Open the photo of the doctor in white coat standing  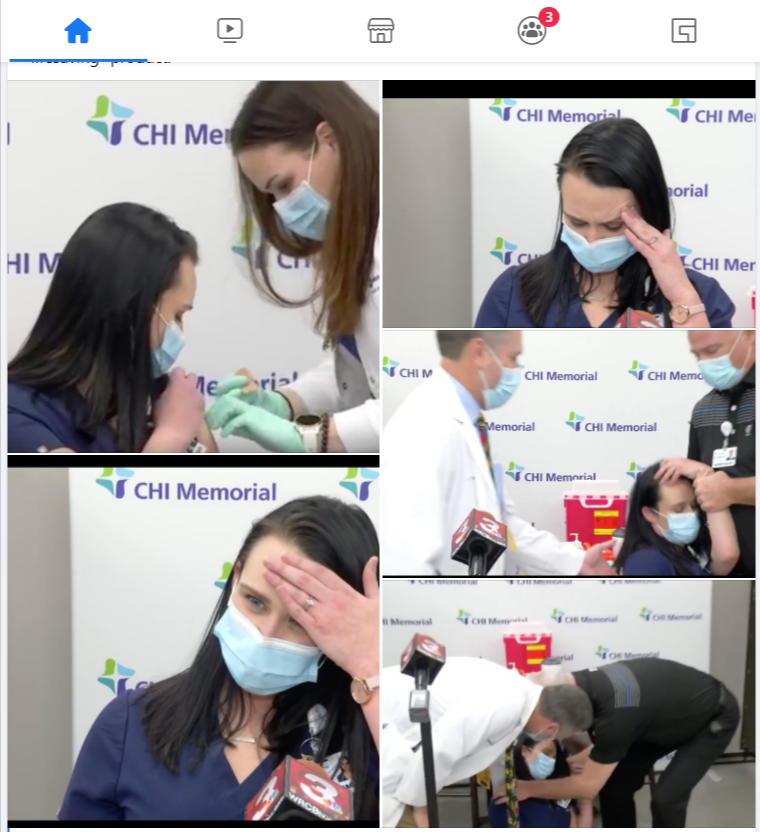568,453
